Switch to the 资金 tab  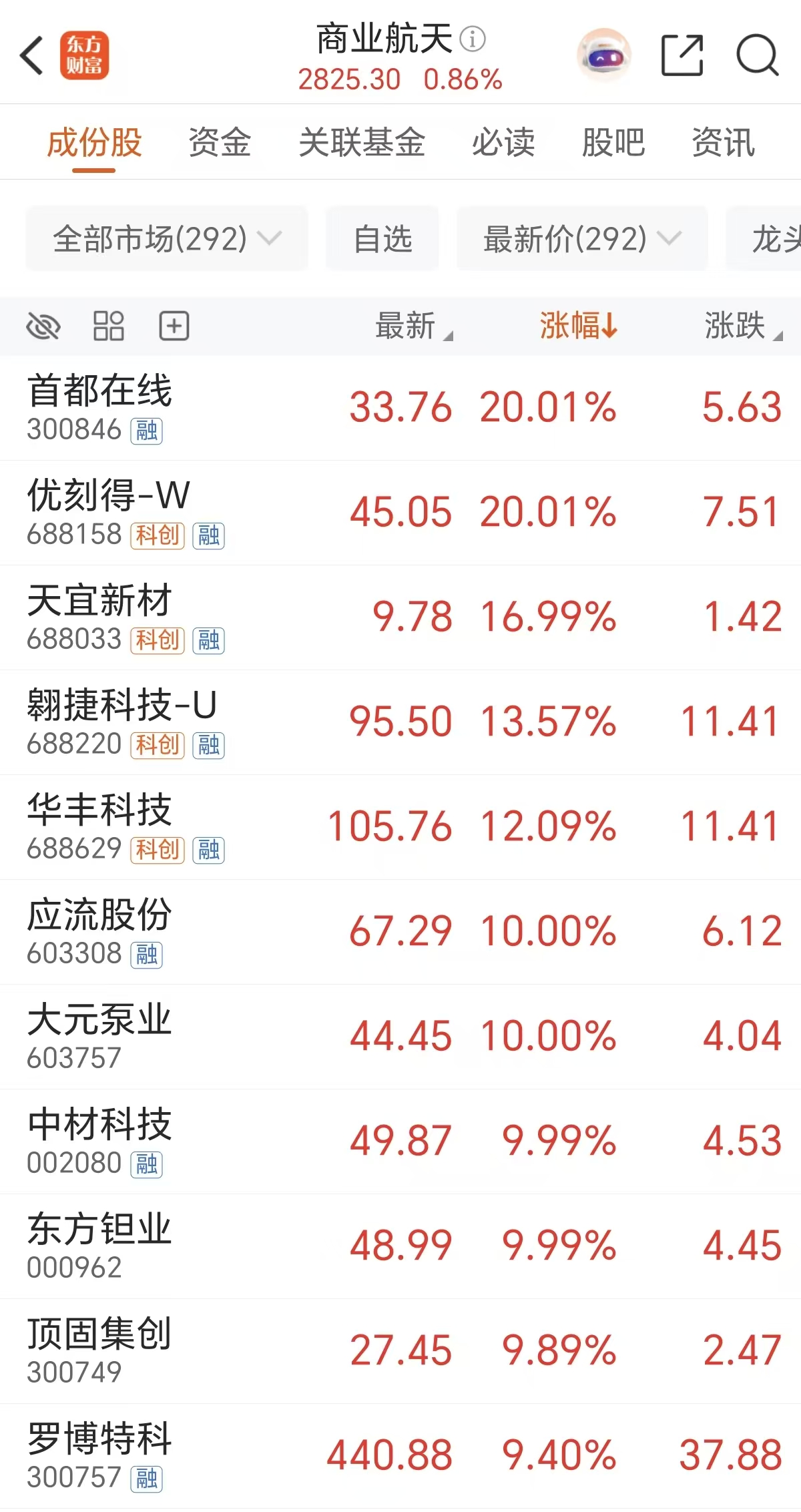click(x=220, y=142)
